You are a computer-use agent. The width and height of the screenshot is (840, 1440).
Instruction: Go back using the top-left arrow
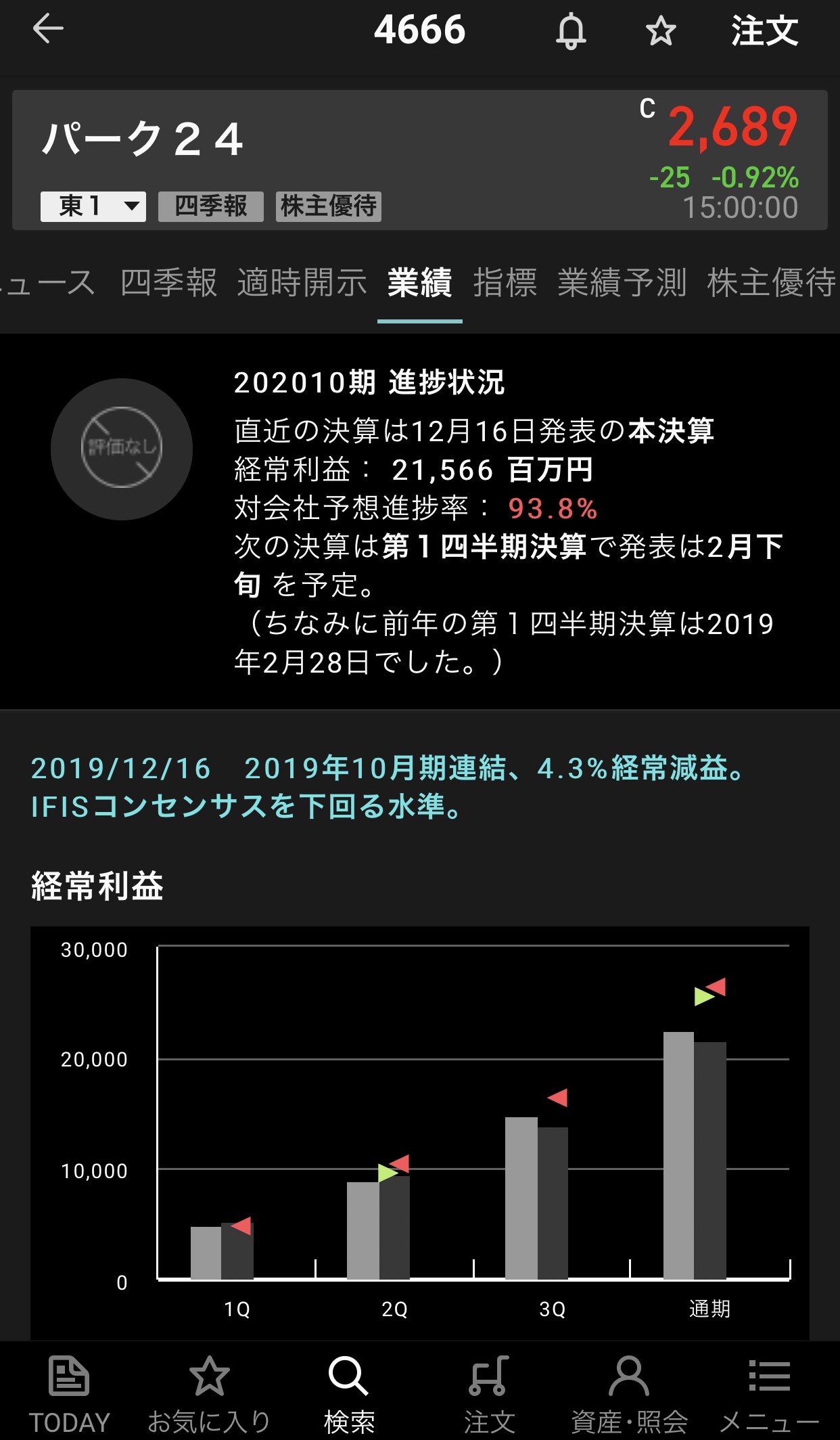[x=48, y=29]
